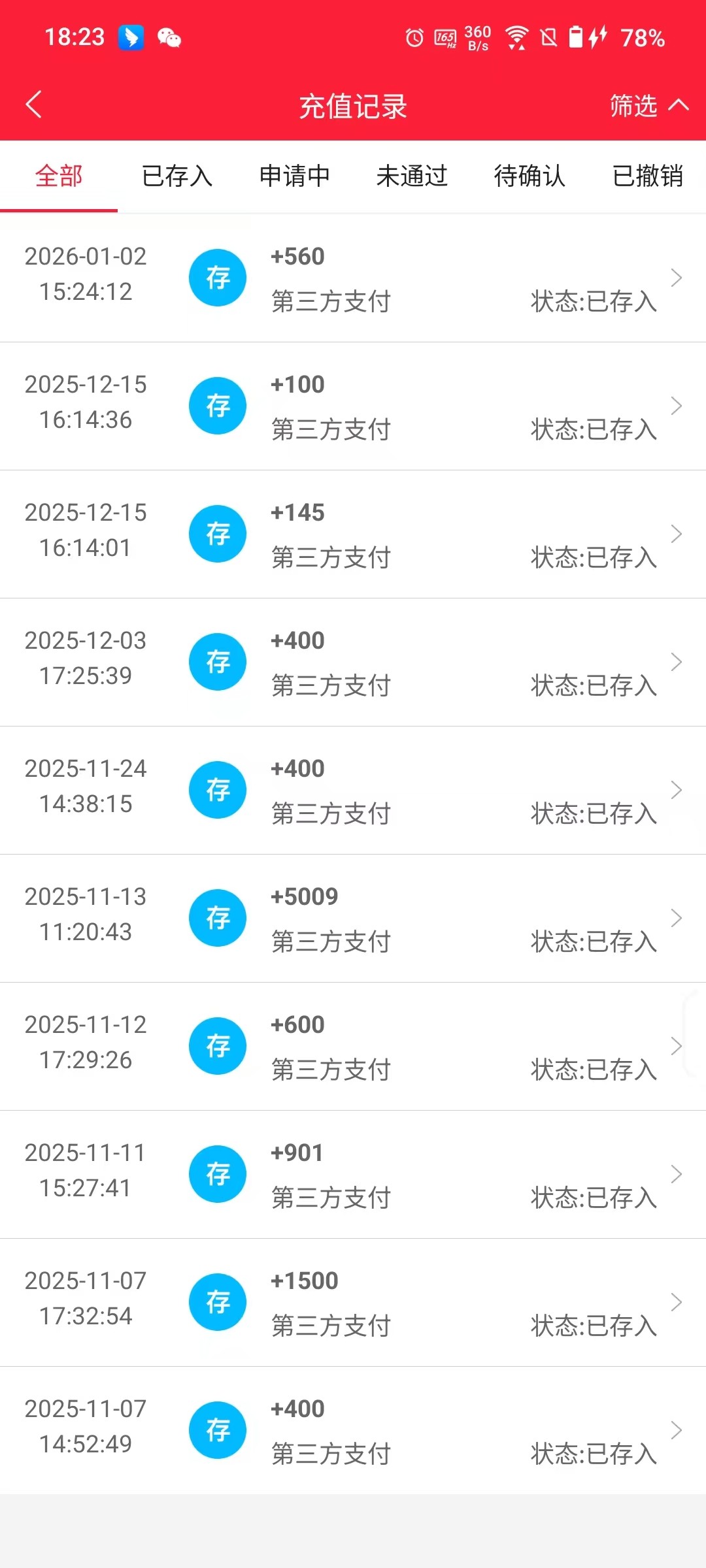Show 未通过 records
This screenshot has height=1568, width=706.
(x=412, y=176)
